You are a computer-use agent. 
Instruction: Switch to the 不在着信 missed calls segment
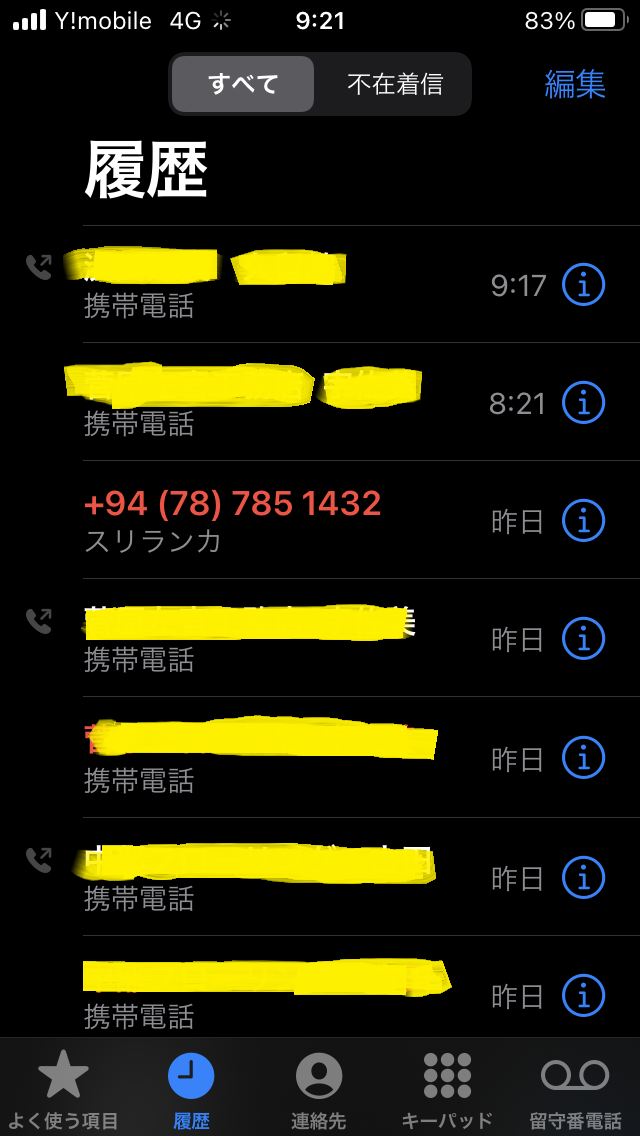pos(394,84)
